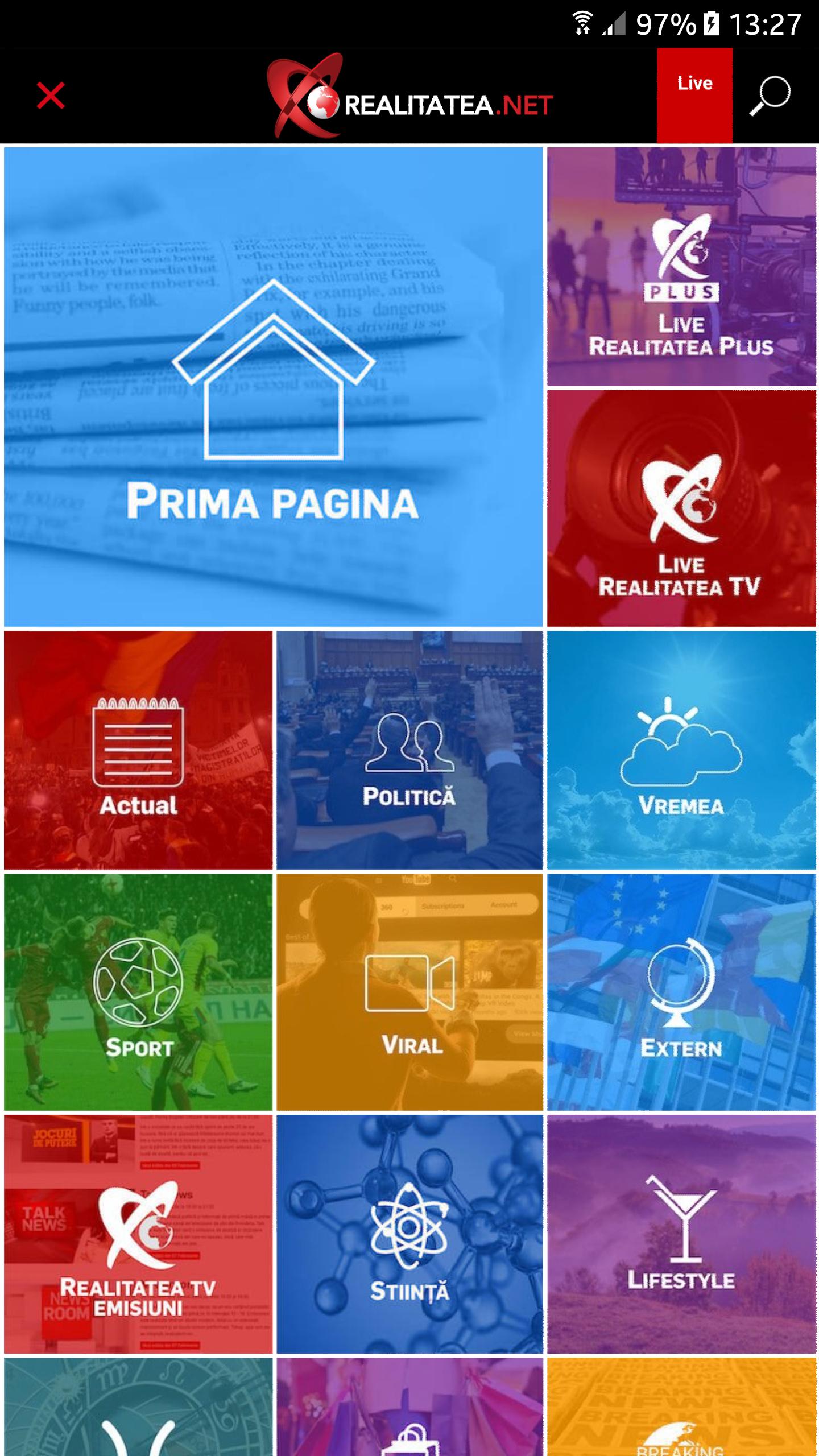Open the Actual news category
819x1456 pixels.
(138, 750)
